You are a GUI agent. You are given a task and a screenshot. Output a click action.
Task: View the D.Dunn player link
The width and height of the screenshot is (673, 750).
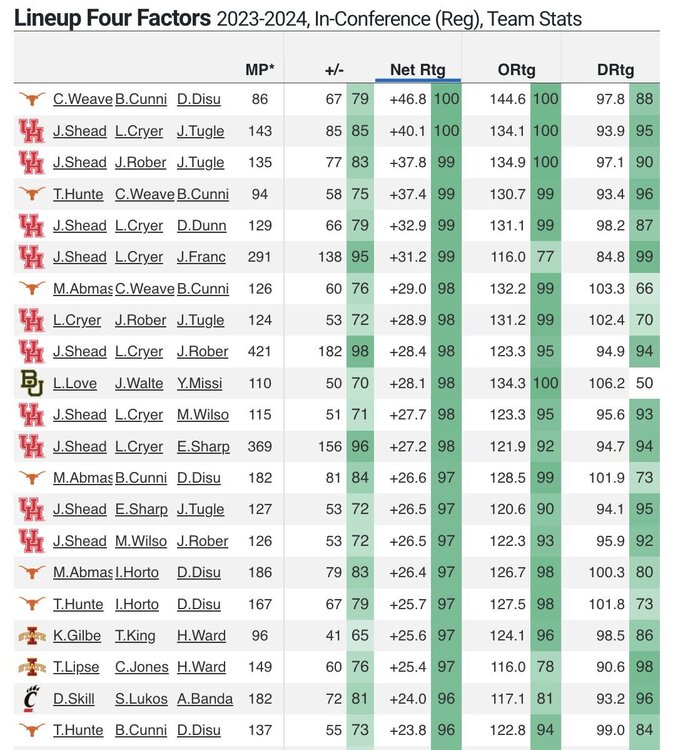pyautogui.click(x=201, y=226)
